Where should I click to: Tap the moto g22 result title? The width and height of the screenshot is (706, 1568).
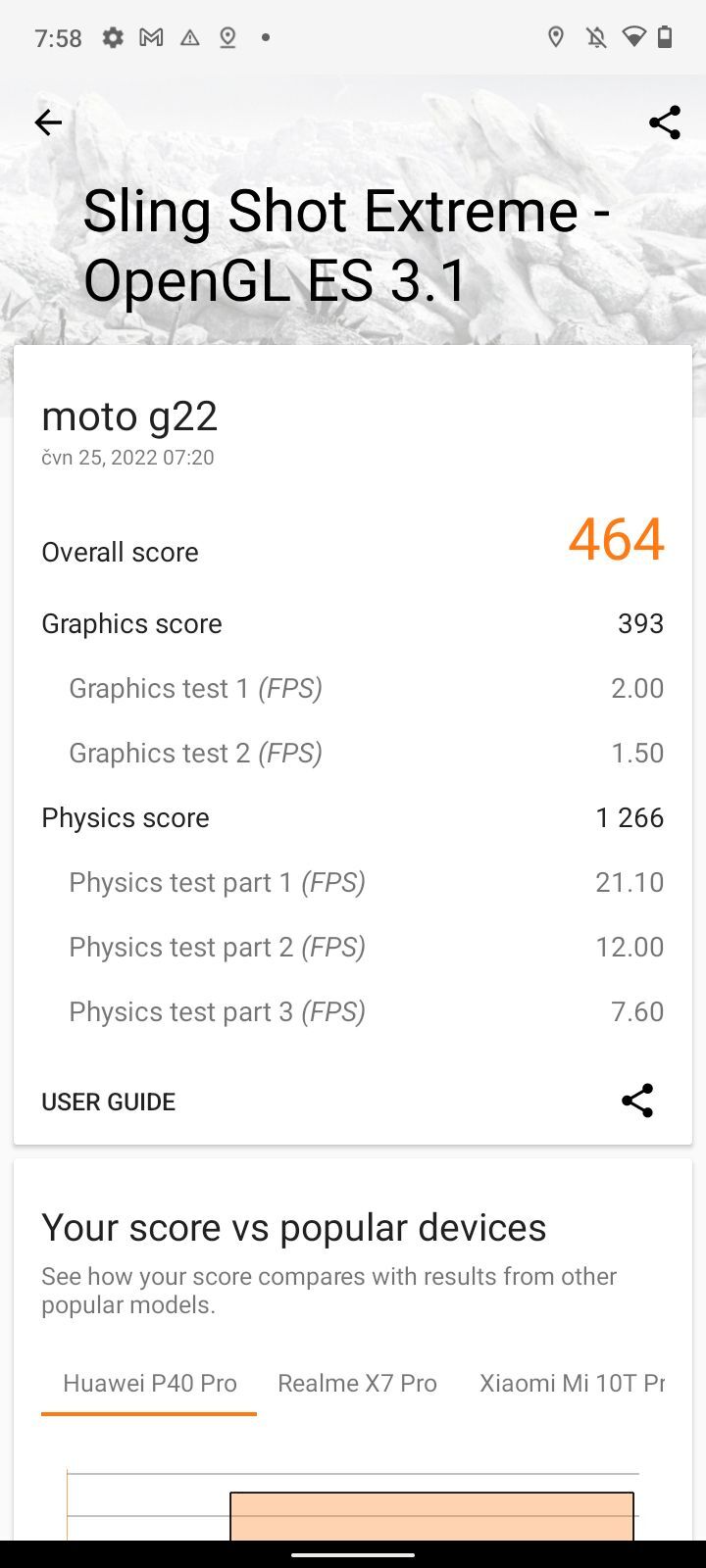tap(128, 416)
